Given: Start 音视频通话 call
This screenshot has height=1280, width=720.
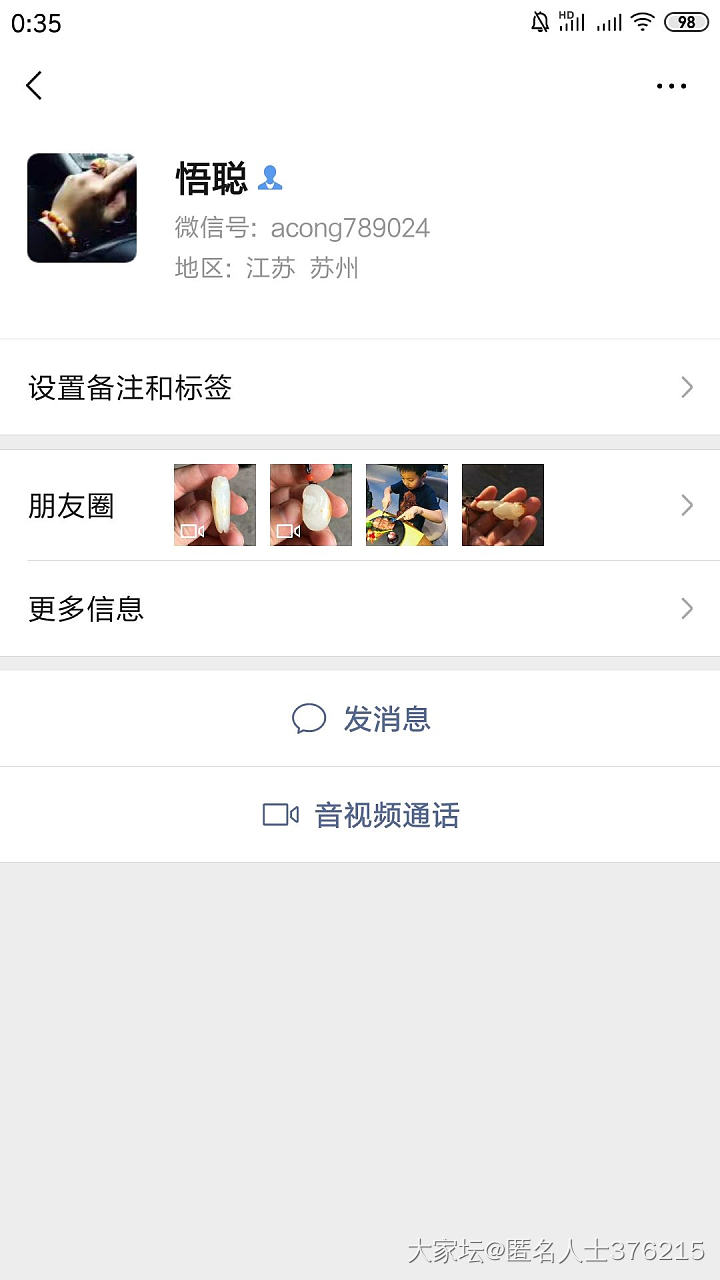Looking at the screenshot, I should coord(361,815).
